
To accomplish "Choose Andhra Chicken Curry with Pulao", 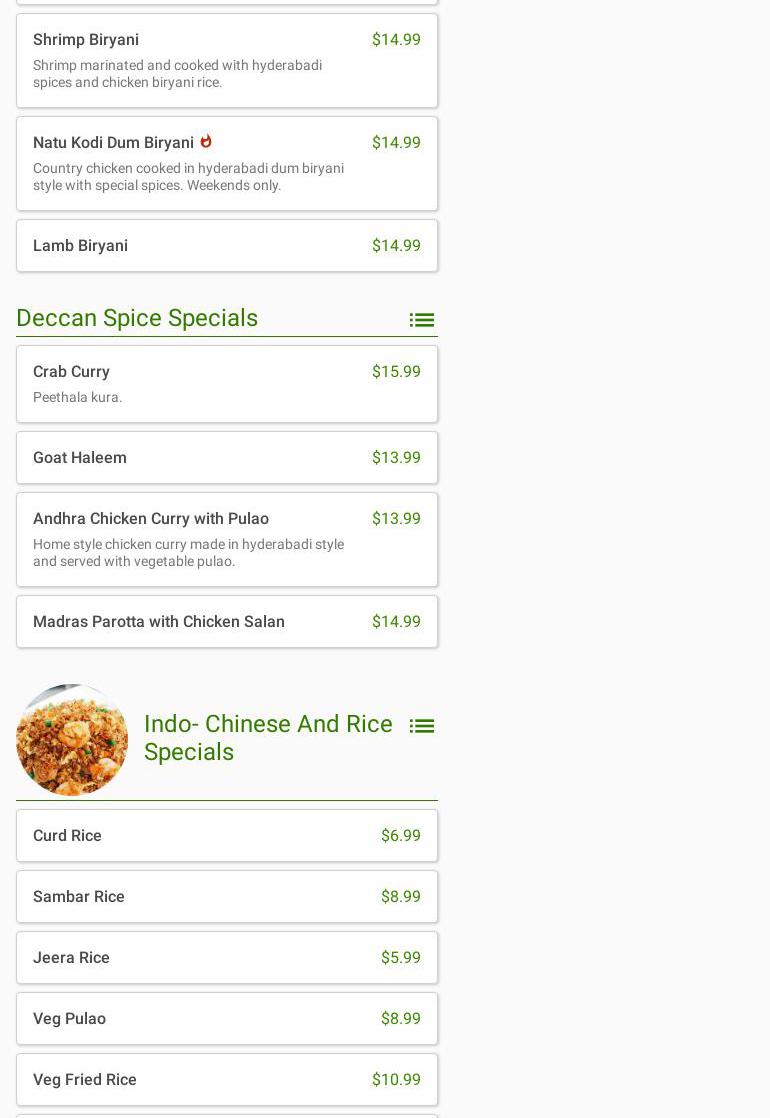I will [226, 539].
